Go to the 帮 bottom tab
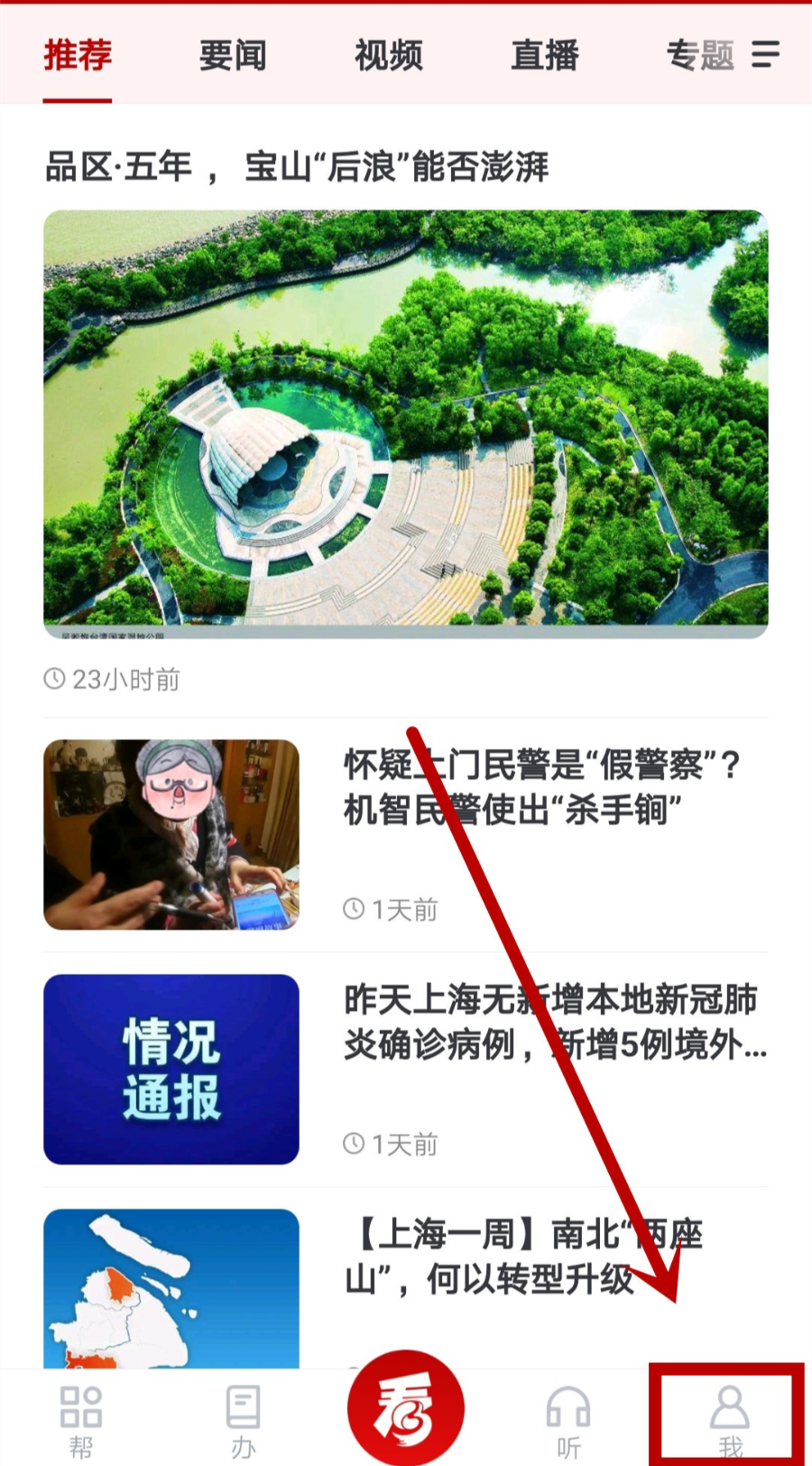The width and height of the screenshot is (812, 1466). click(81, 1421)
